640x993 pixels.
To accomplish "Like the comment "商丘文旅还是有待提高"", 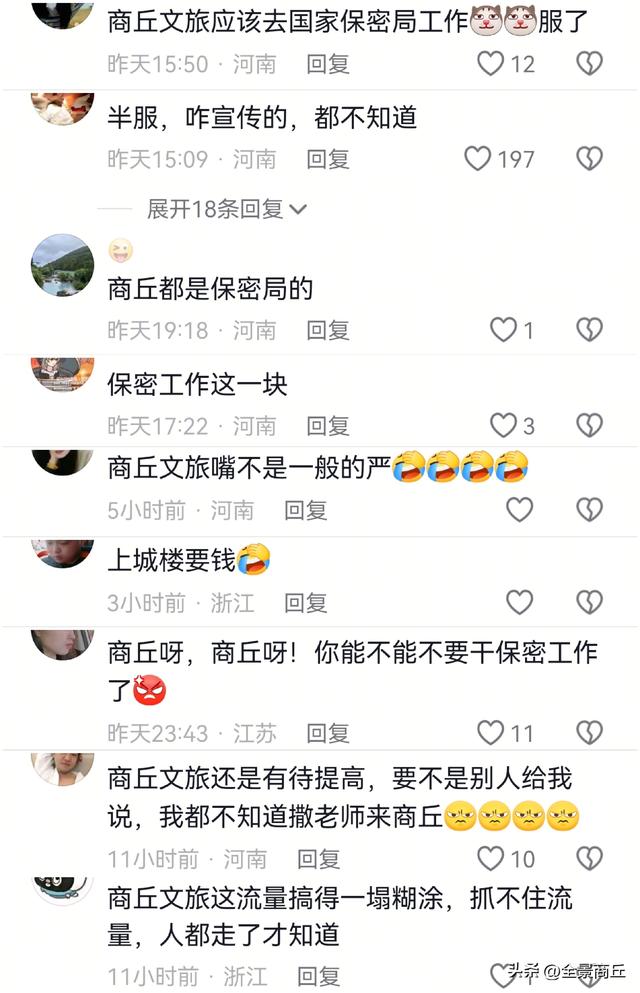I will click(491, 858).
